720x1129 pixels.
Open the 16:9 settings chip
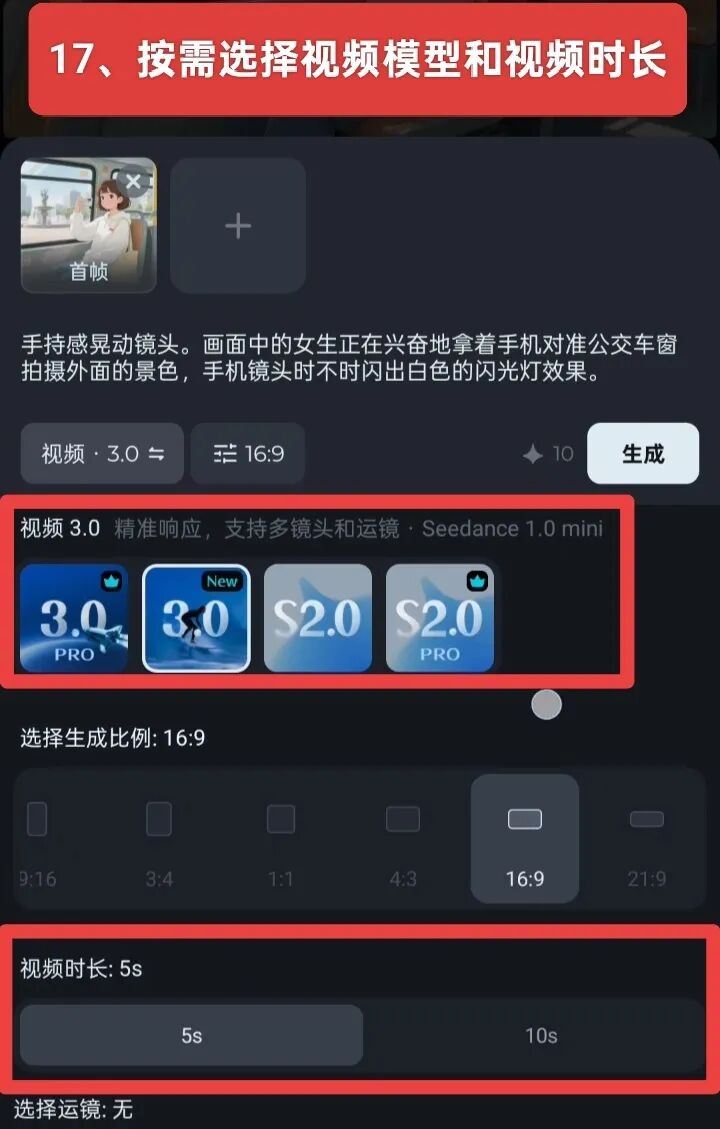point(248,454)
